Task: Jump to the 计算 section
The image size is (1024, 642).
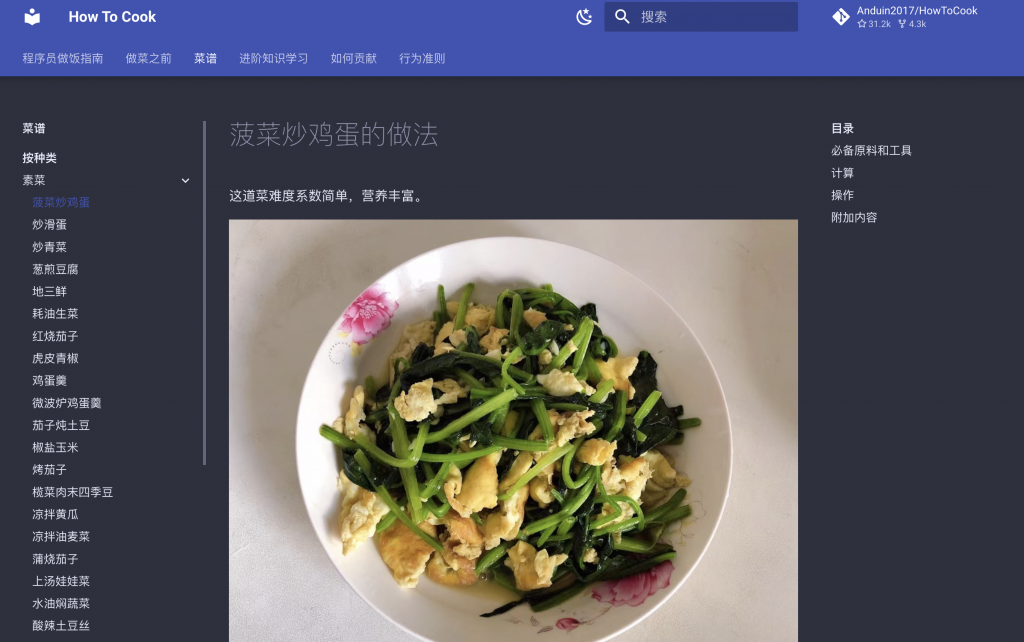Action: click(842, 173)
